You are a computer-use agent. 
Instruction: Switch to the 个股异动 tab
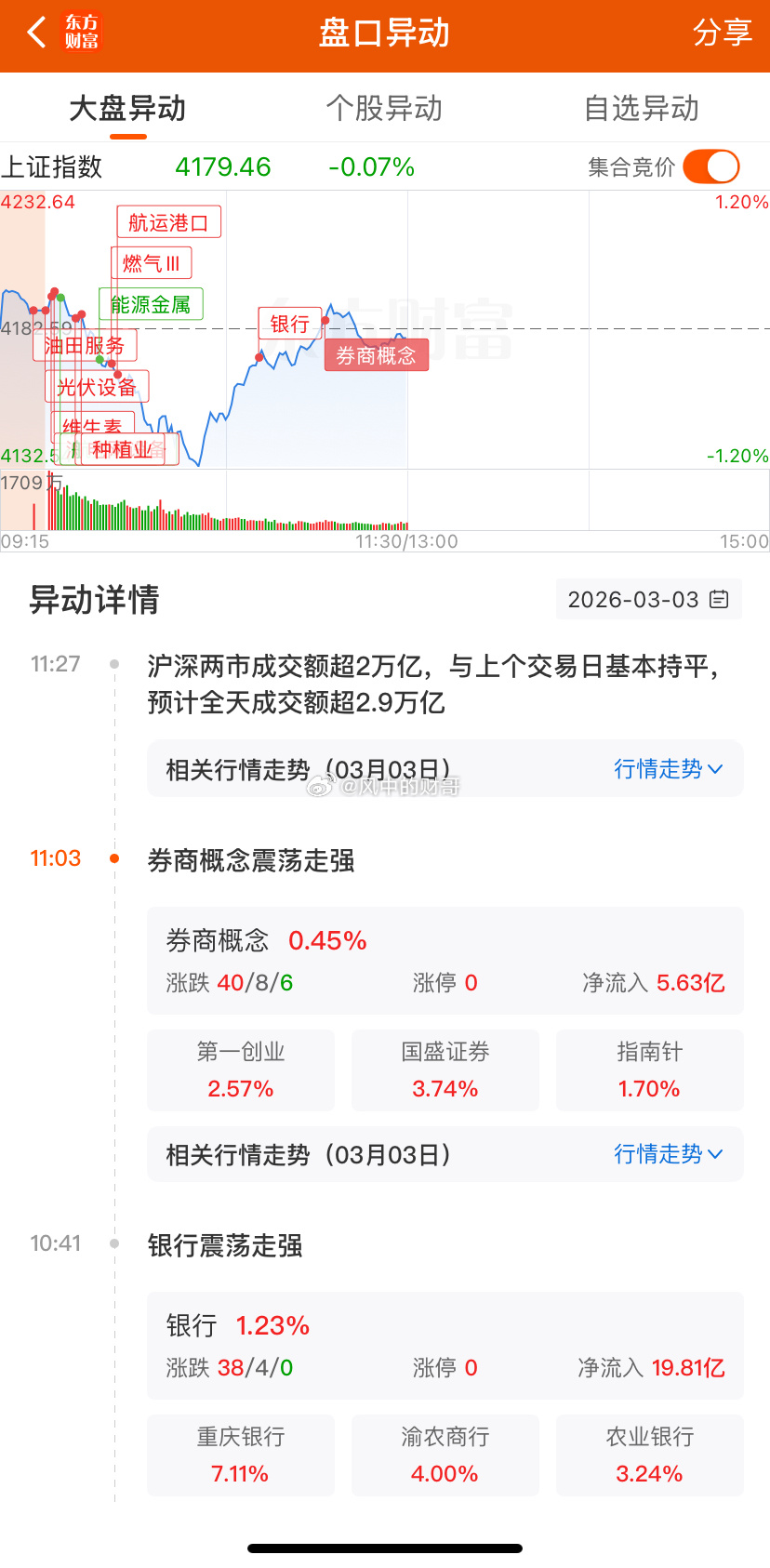pos(384,108)
